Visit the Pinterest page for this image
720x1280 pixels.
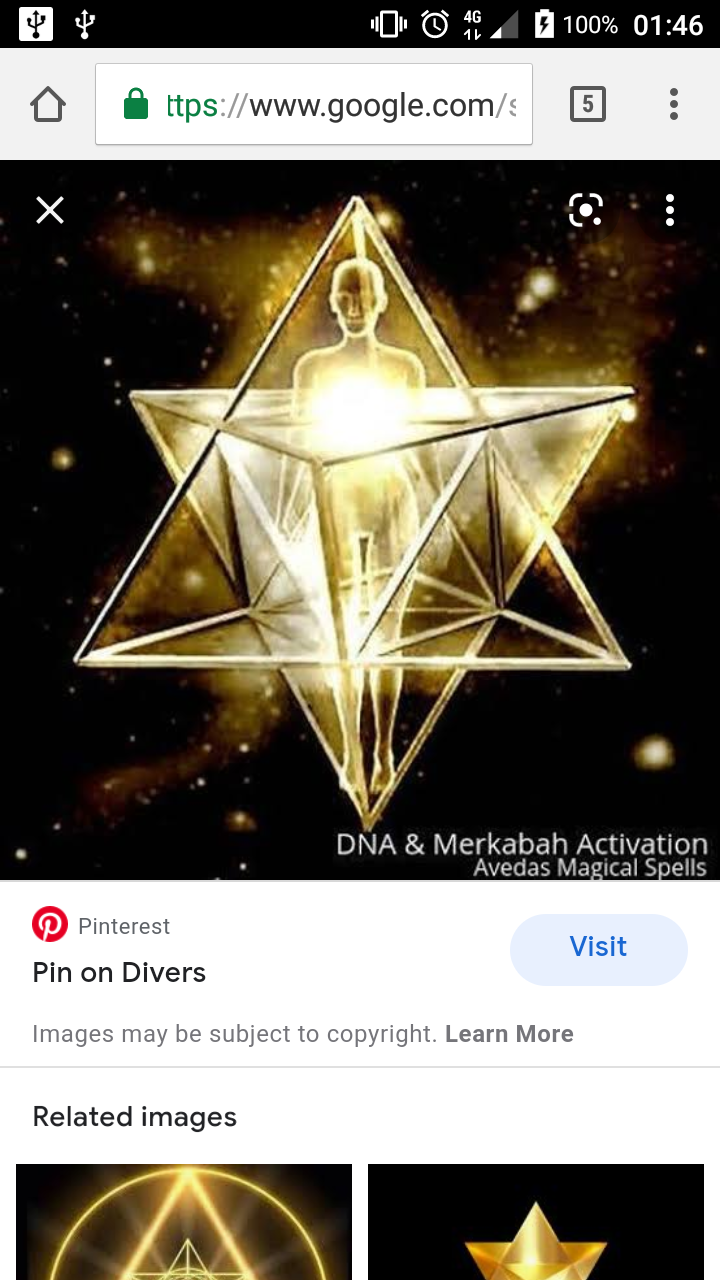coord(598,948)
